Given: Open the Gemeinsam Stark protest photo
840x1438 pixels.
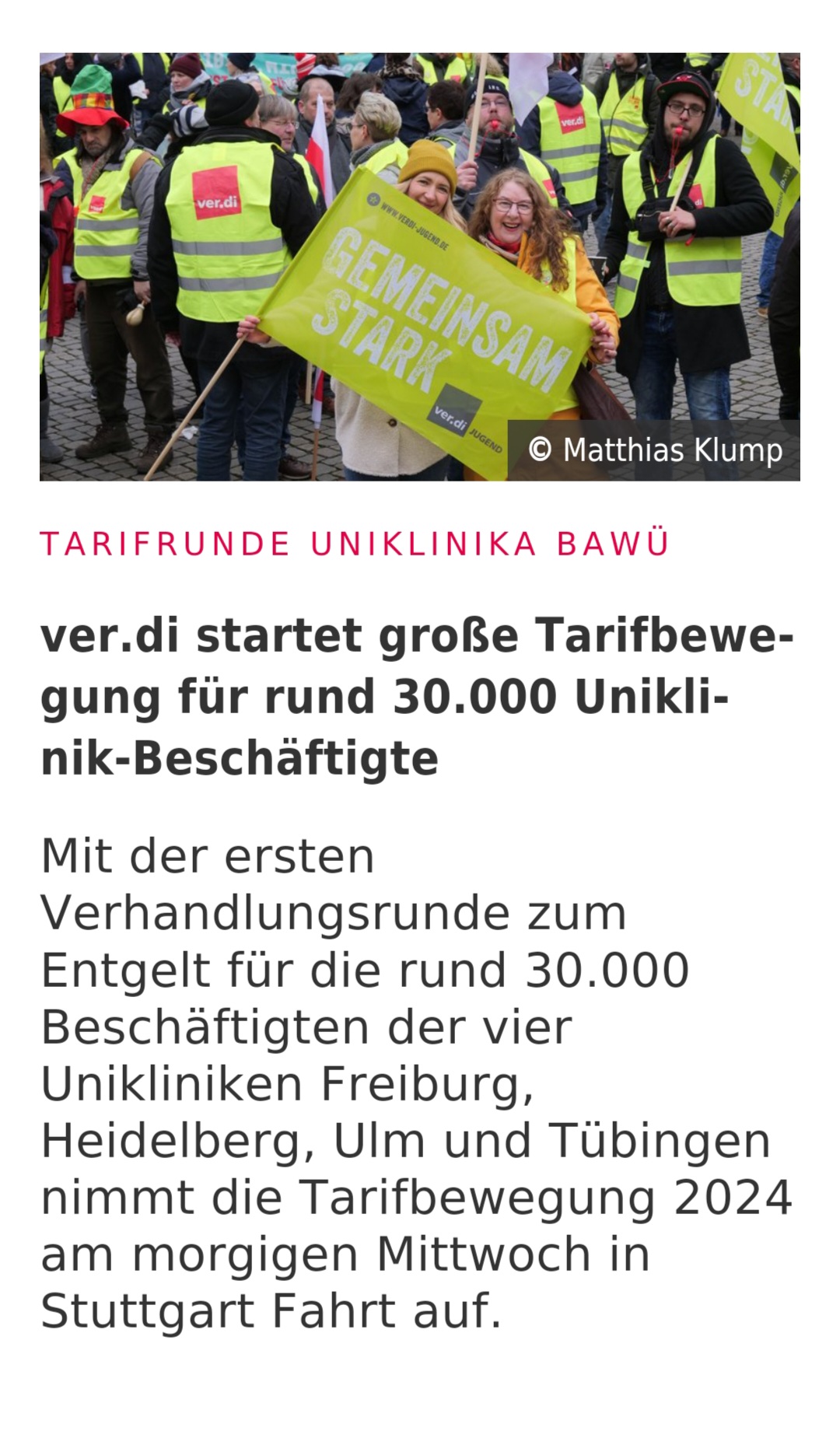Looking at the screenshot, I should pos(419,266).
